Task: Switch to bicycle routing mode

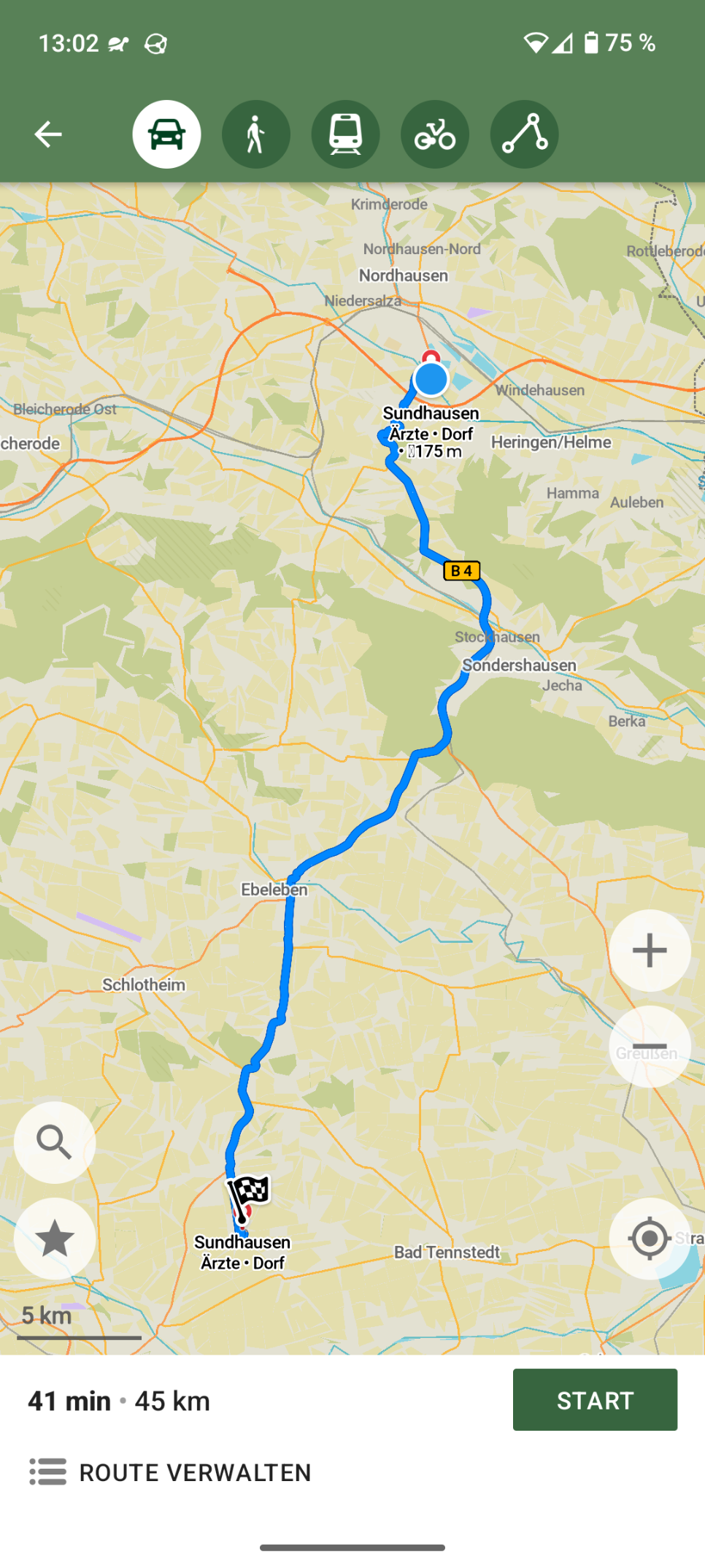Action: coord(435,134)
